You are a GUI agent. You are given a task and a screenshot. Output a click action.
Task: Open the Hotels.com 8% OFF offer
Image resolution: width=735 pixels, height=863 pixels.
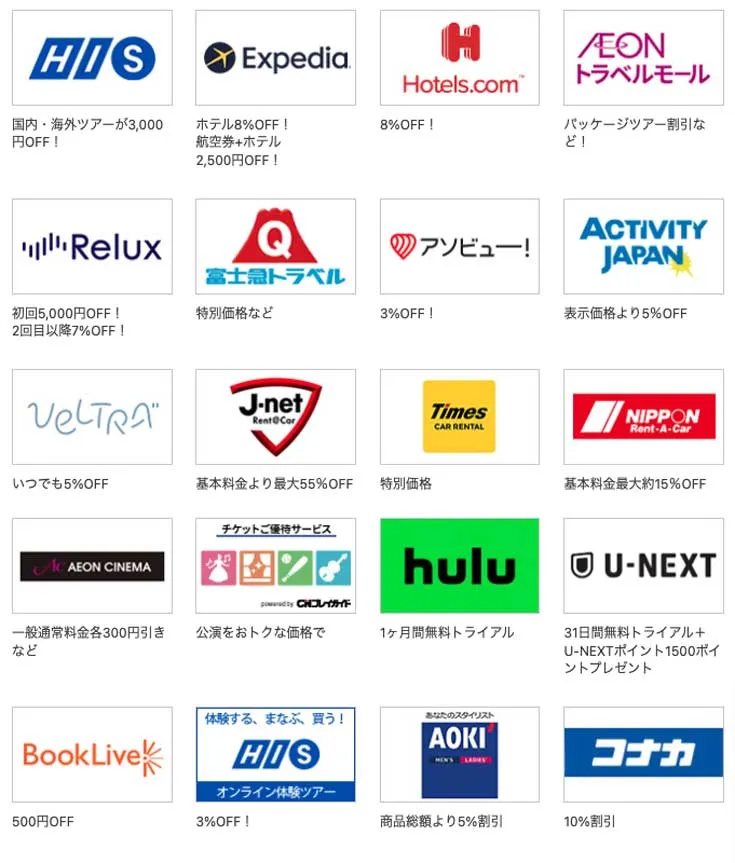pyautogui.click(x=459, y=58)
